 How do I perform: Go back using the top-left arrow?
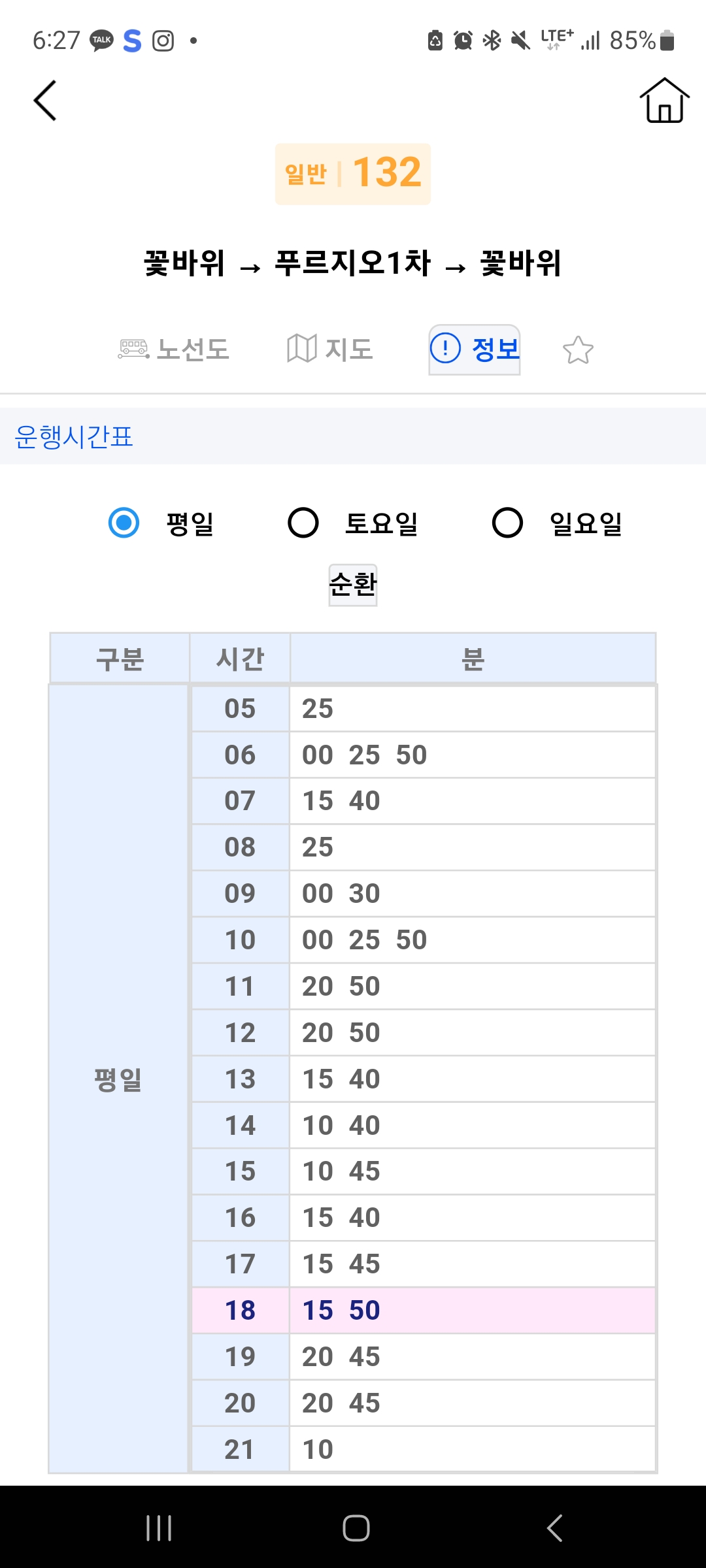[45, 101]
